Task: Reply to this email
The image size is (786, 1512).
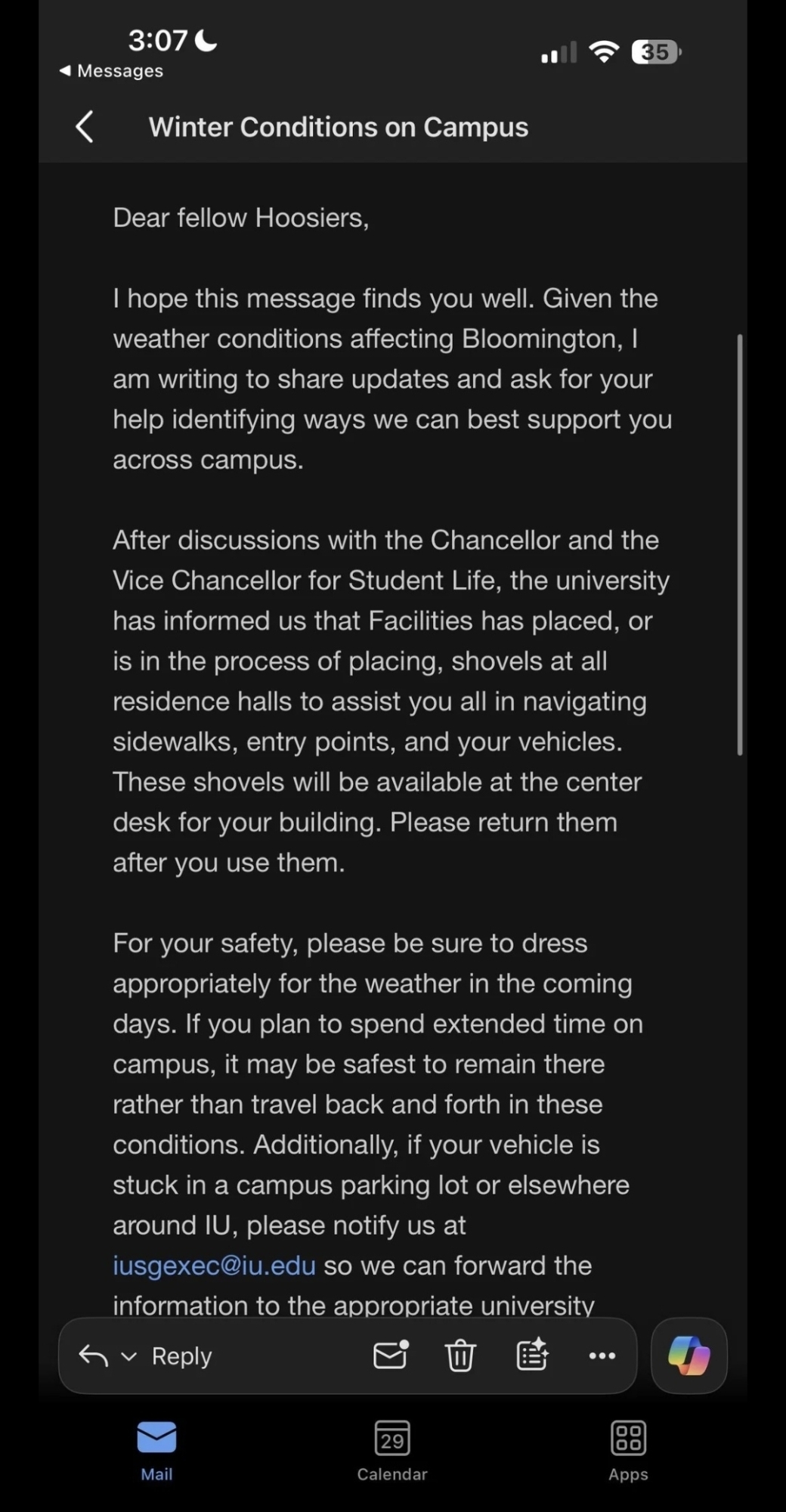Action: (x=181, y=1356)
